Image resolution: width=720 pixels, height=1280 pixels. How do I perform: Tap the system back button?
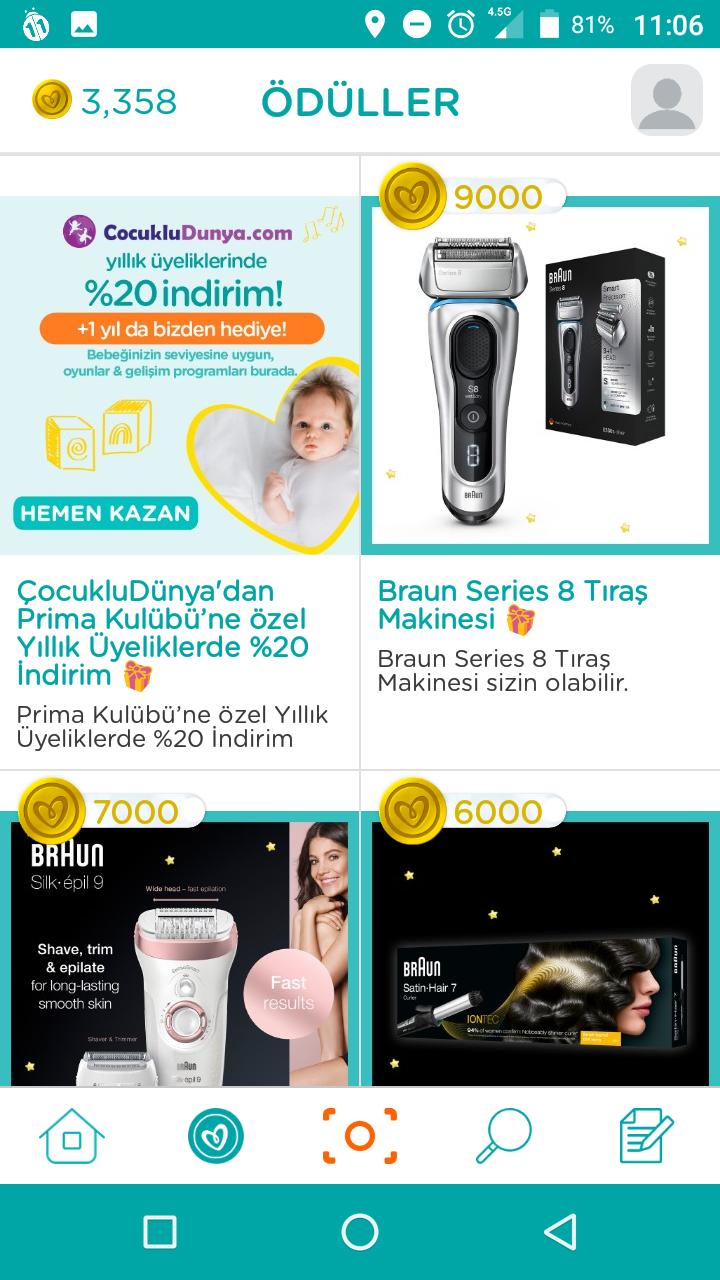coord(561,1232)
